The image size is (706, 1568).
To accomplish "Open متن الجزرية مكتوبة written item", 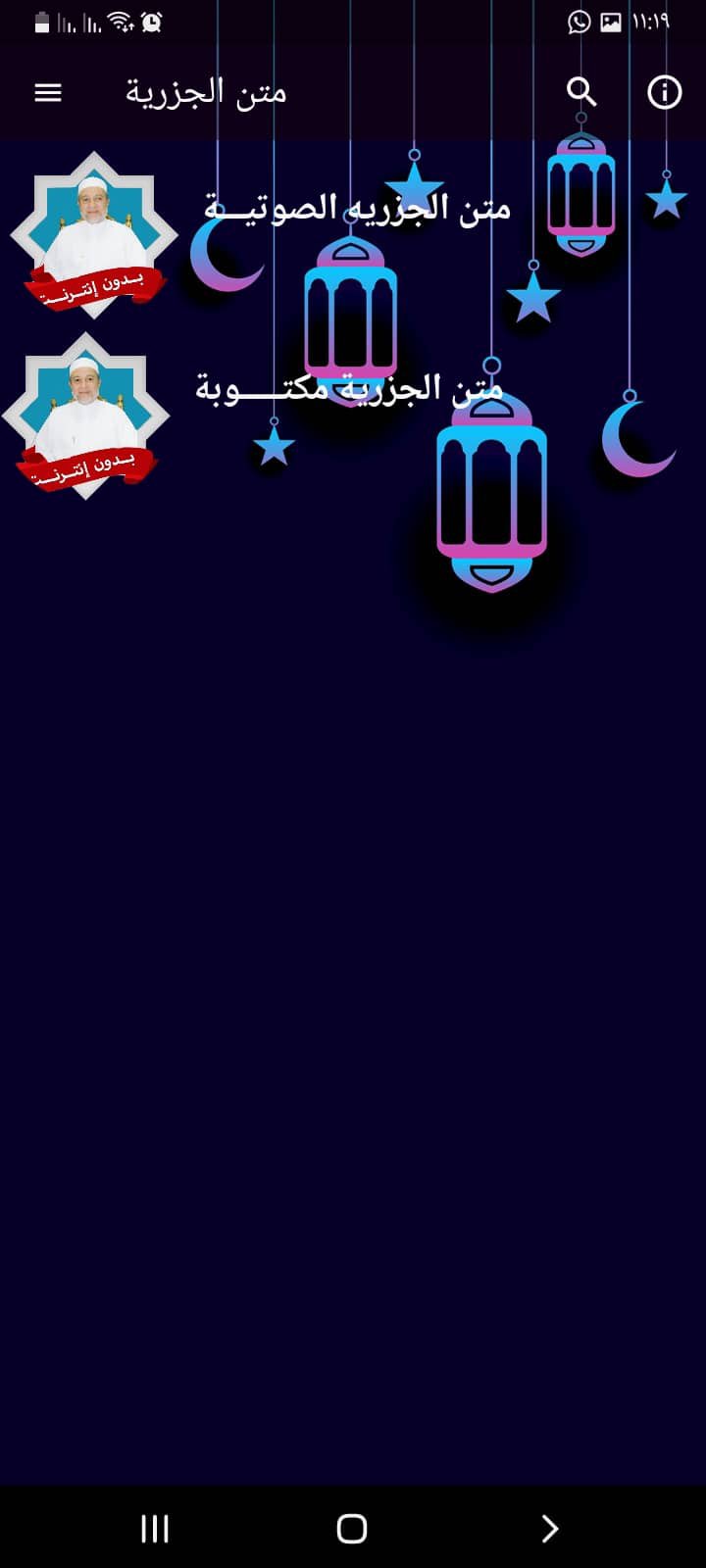I will [349, 388].
